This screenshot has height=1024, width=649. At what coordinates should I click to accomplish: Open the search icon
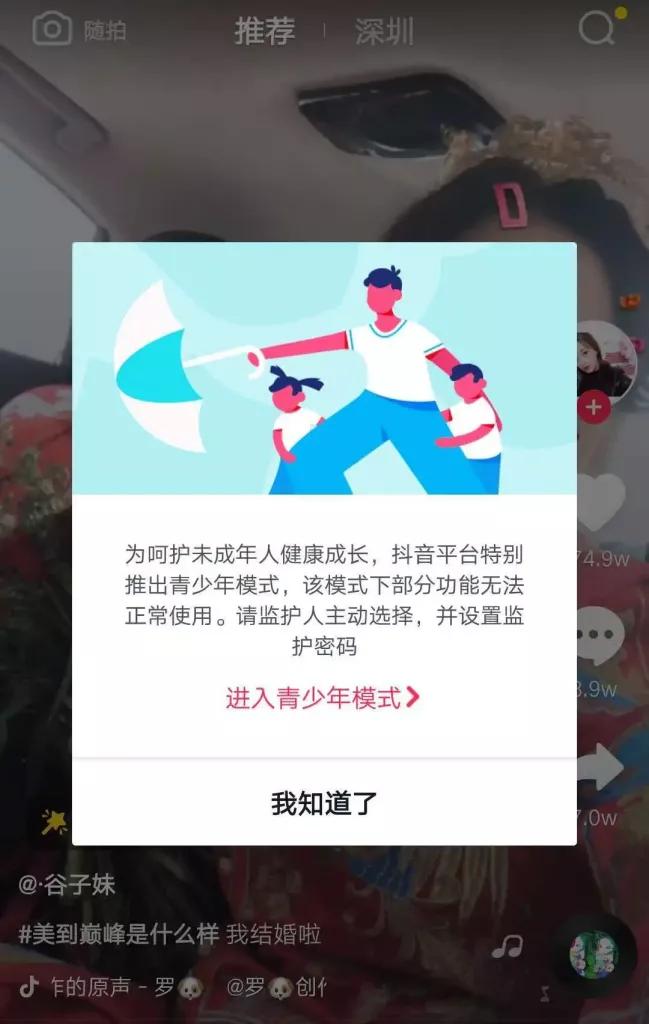click(x=596, y=29)
